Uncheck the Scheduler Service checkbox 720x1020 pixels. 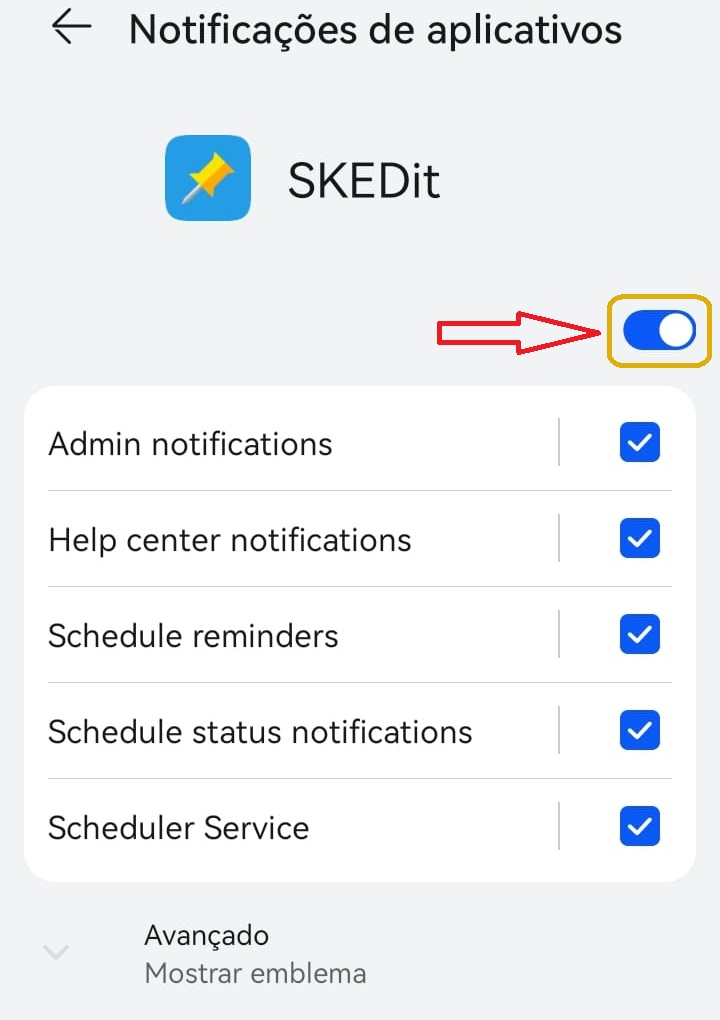[639, 827]
